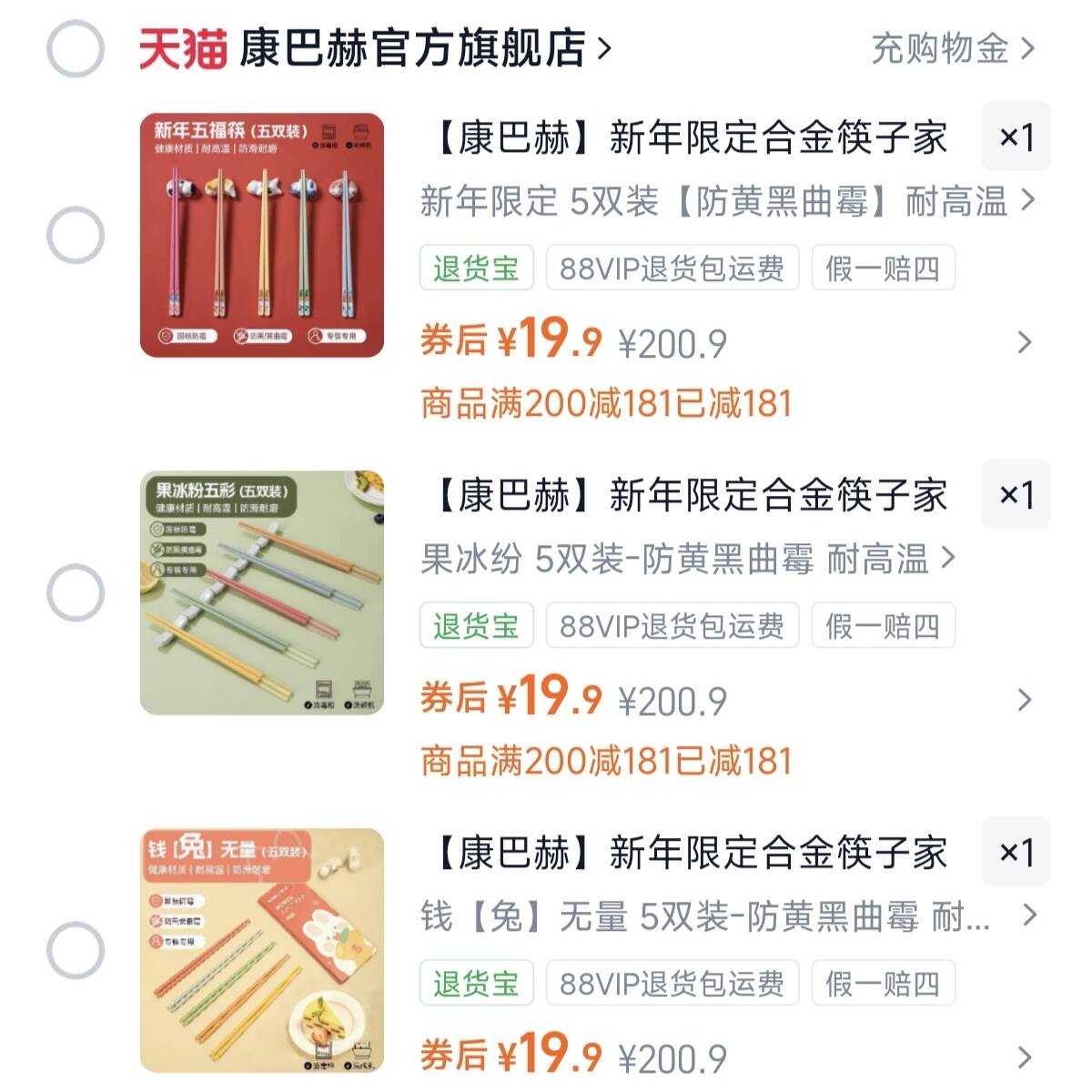View discount details for 新年限定 5双装 price
1092x1092 pixels.
click(1025, 343)
